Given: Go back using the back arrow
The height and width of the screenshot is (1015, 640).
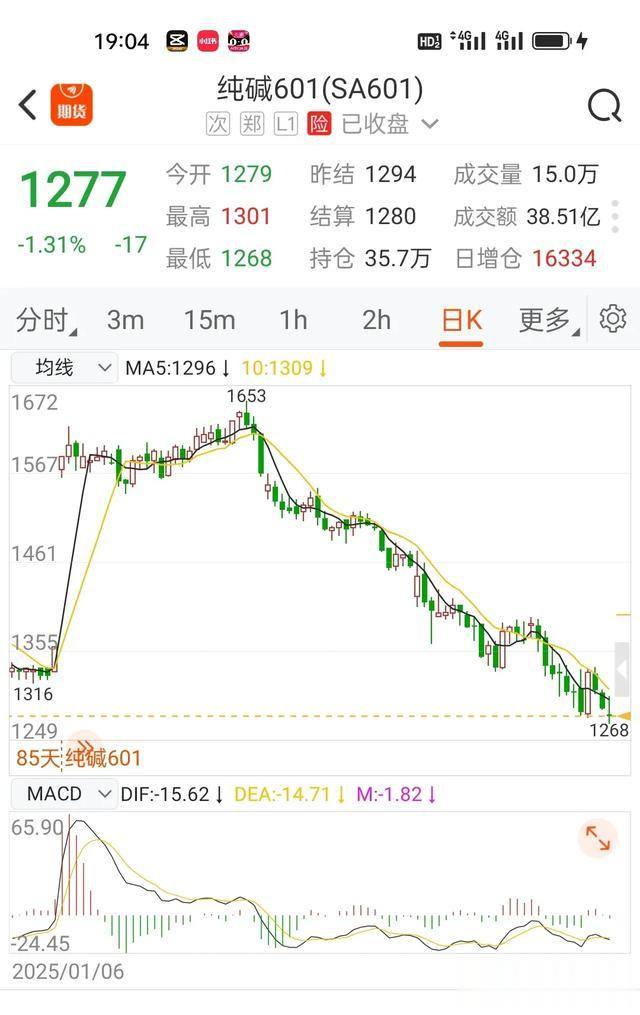Looking at the screenshot, I should pos(28,104).
